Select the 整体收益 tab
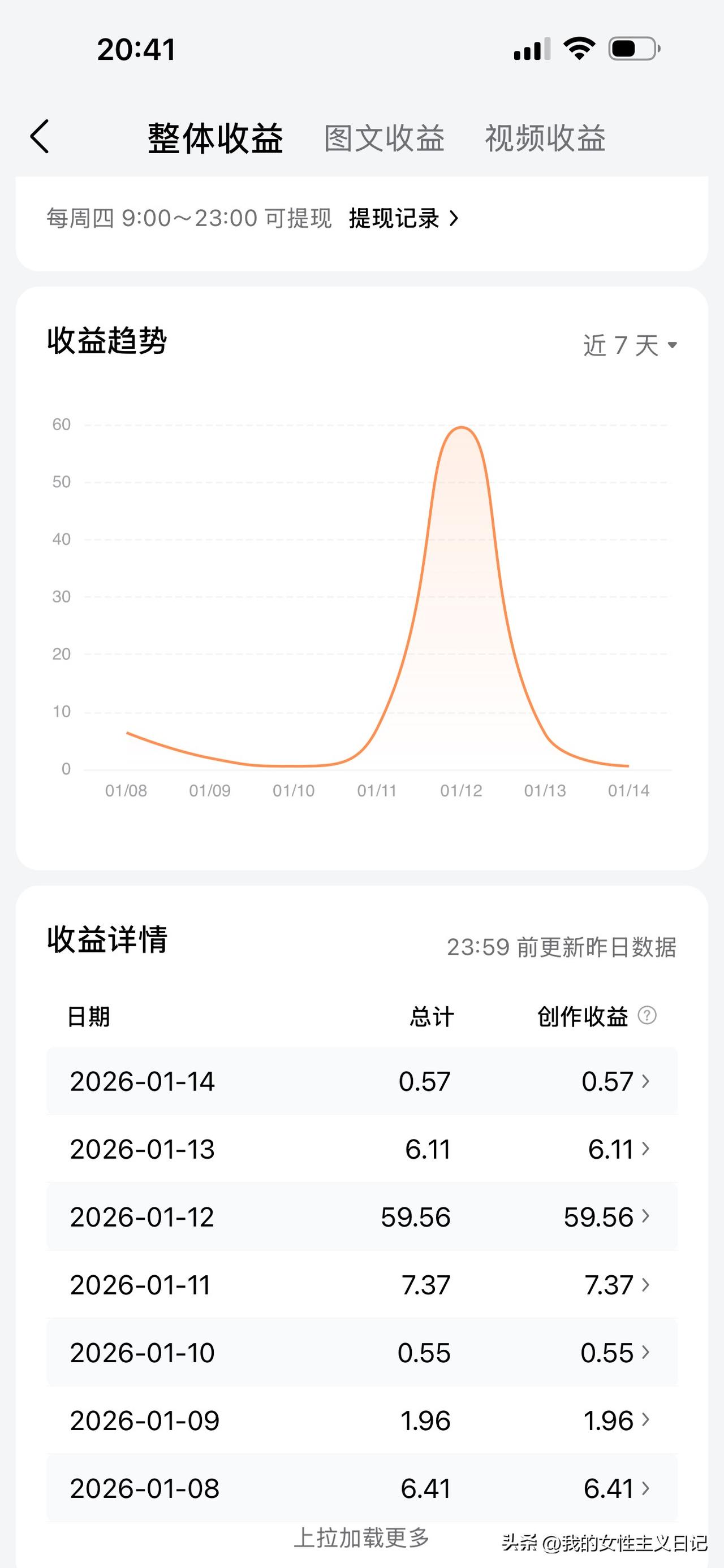724x1568 pixels. click(216, 138)
